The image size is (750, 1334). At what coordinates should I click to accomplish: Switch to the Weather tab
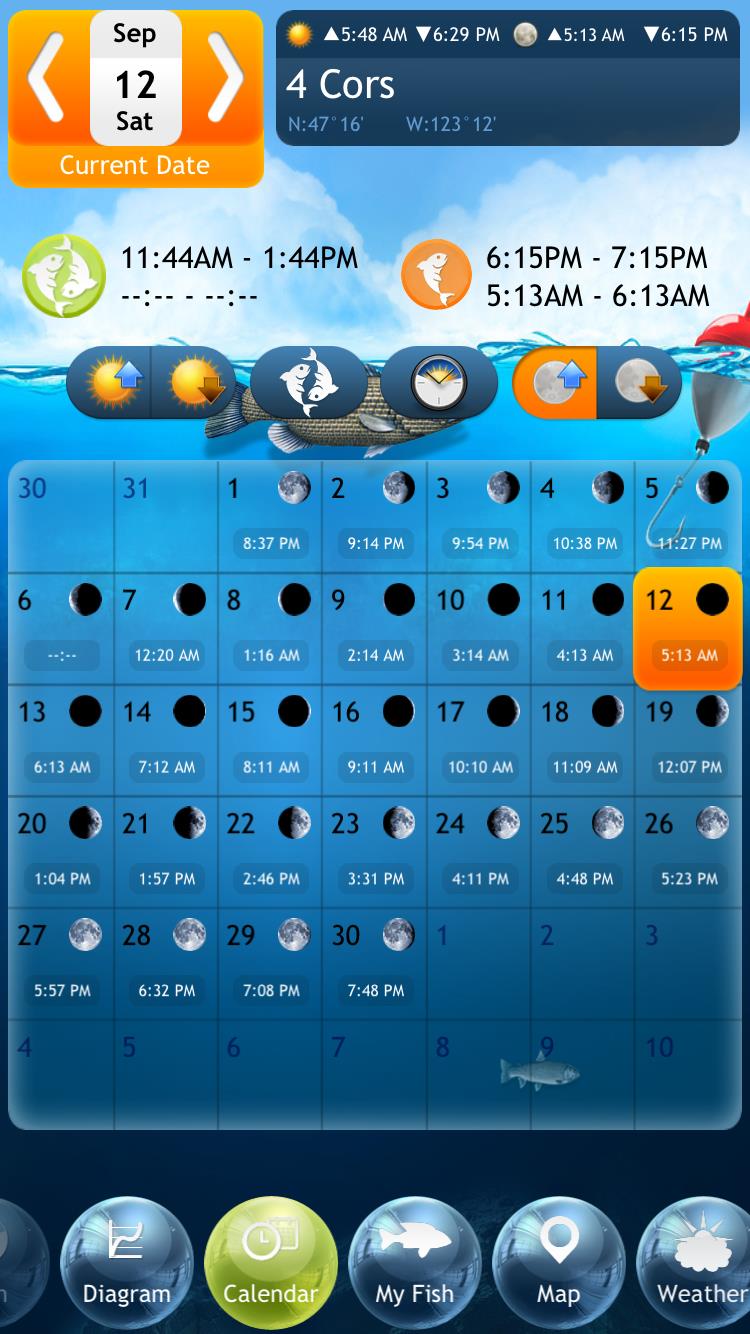coord(698,1264)
